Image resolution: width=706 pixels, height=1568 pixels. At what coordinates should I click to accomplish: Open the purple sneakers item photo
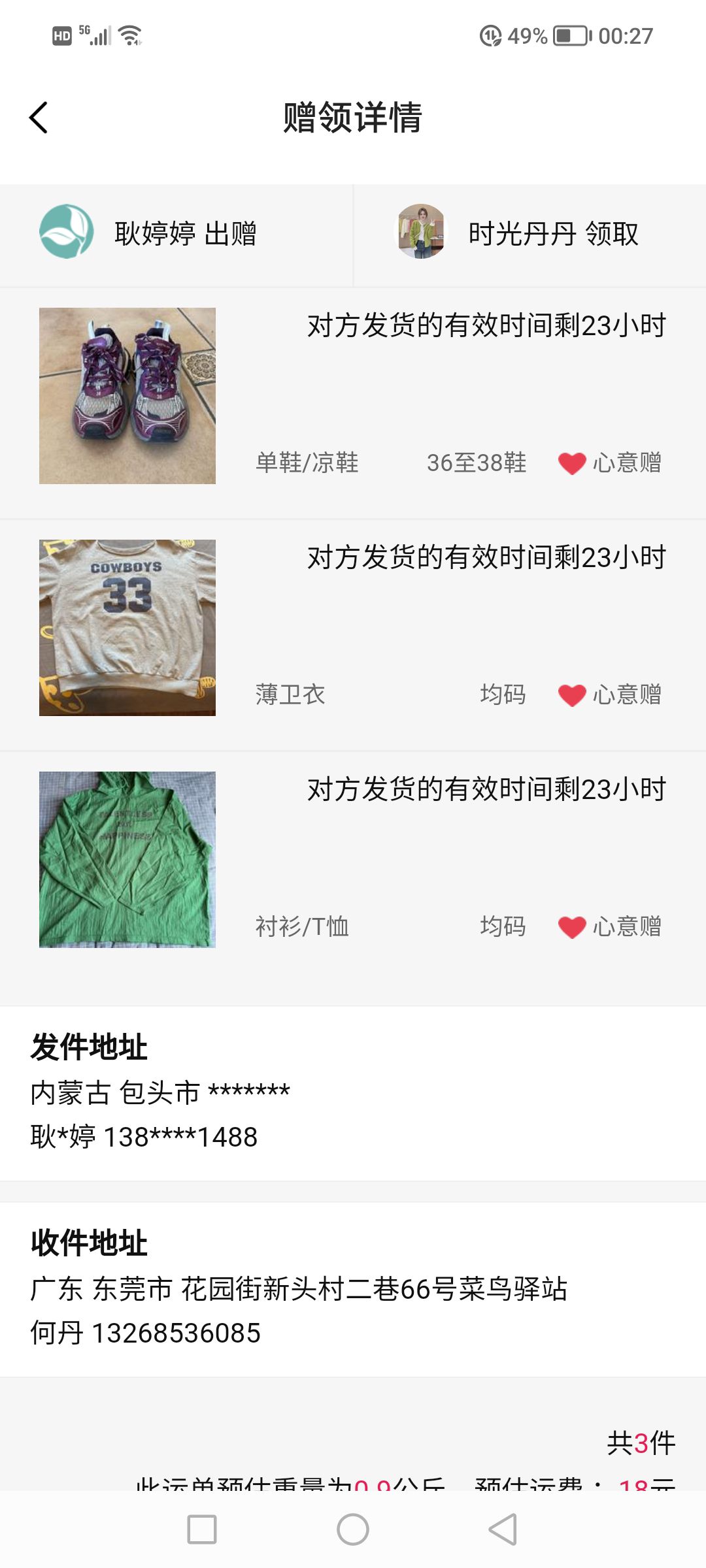tap(127, 396)
